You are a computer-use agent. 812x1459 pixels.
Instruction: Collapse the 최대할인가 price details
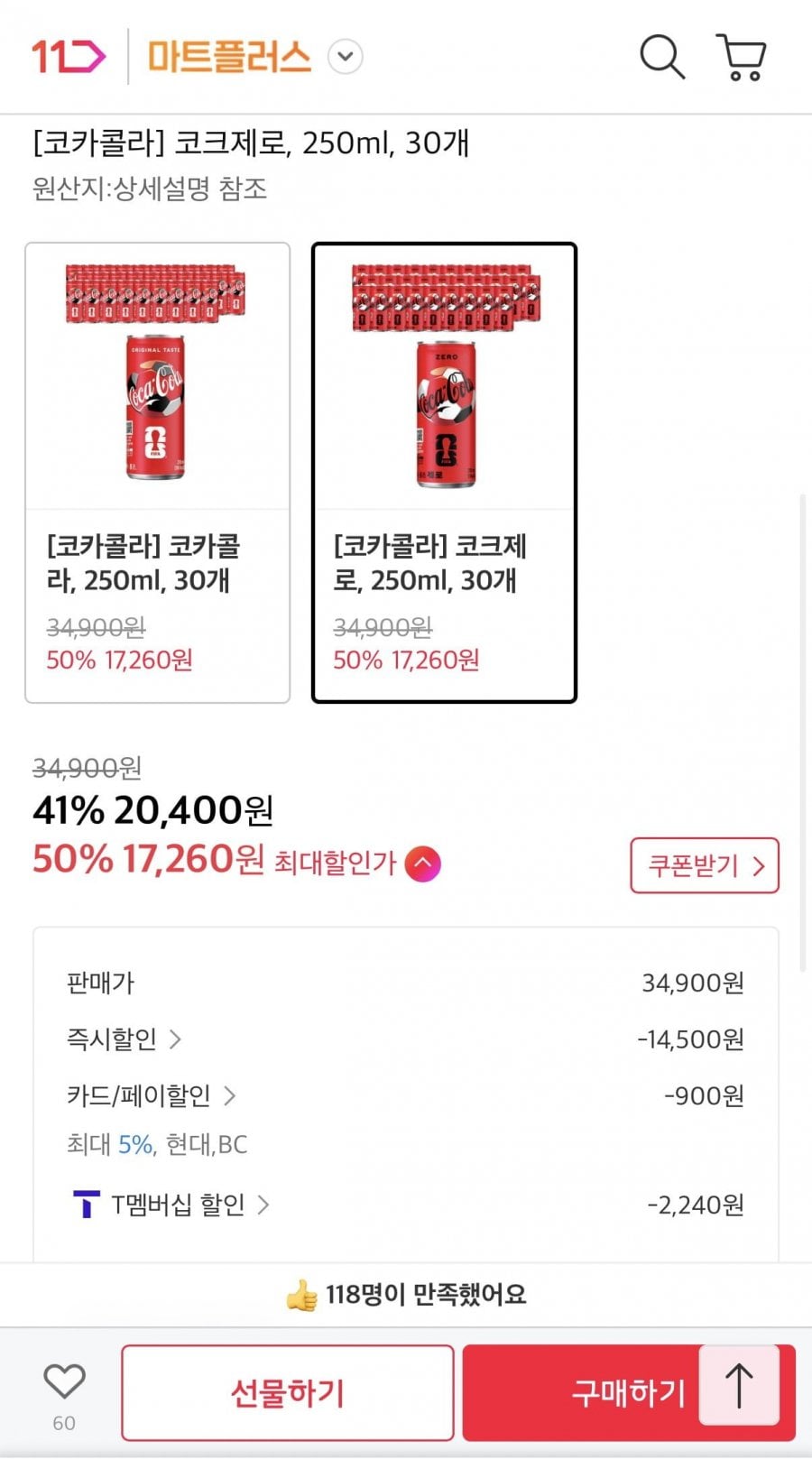pos(423,864)
